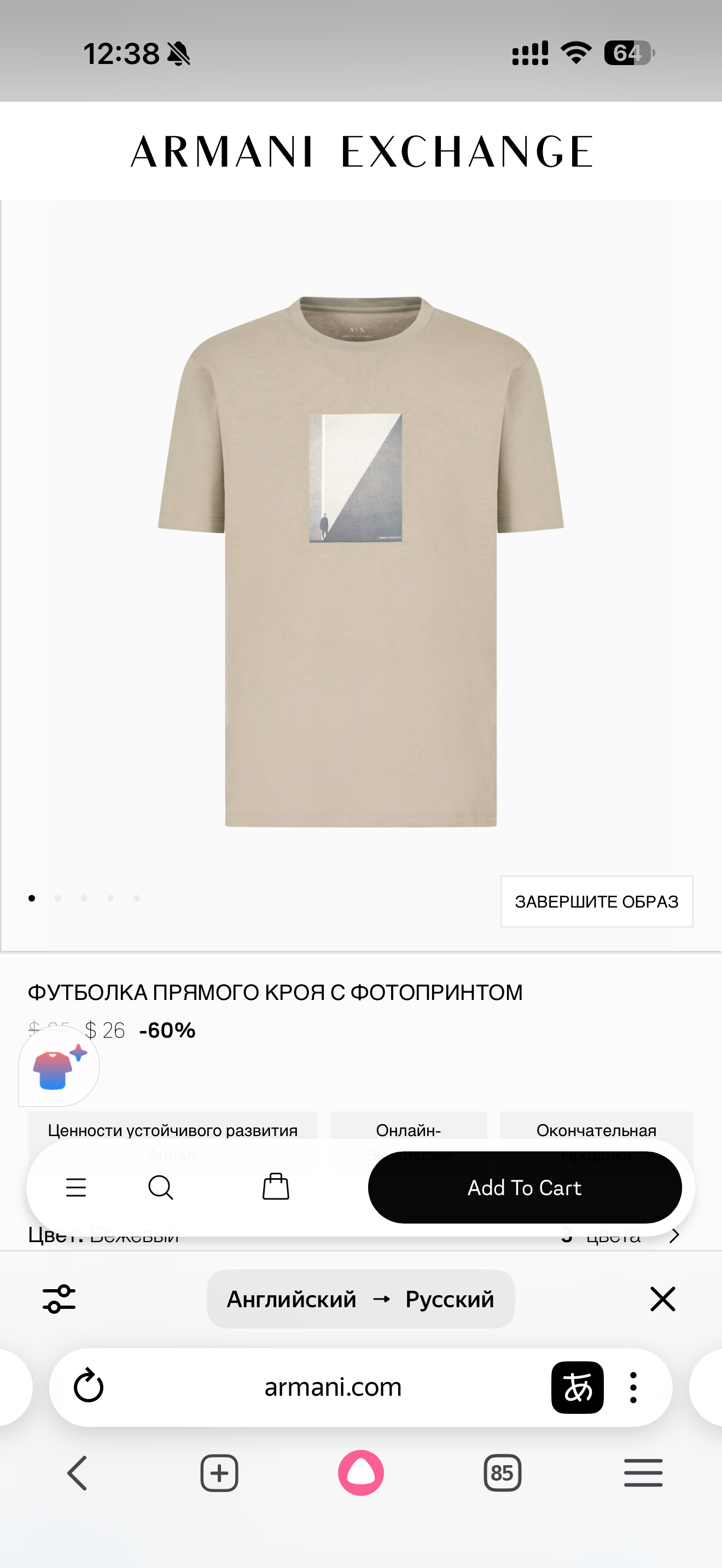Tap the armani.com address bar
Image resolution: width=722 pixels, height=1568 pixels.
(333, 1387)
